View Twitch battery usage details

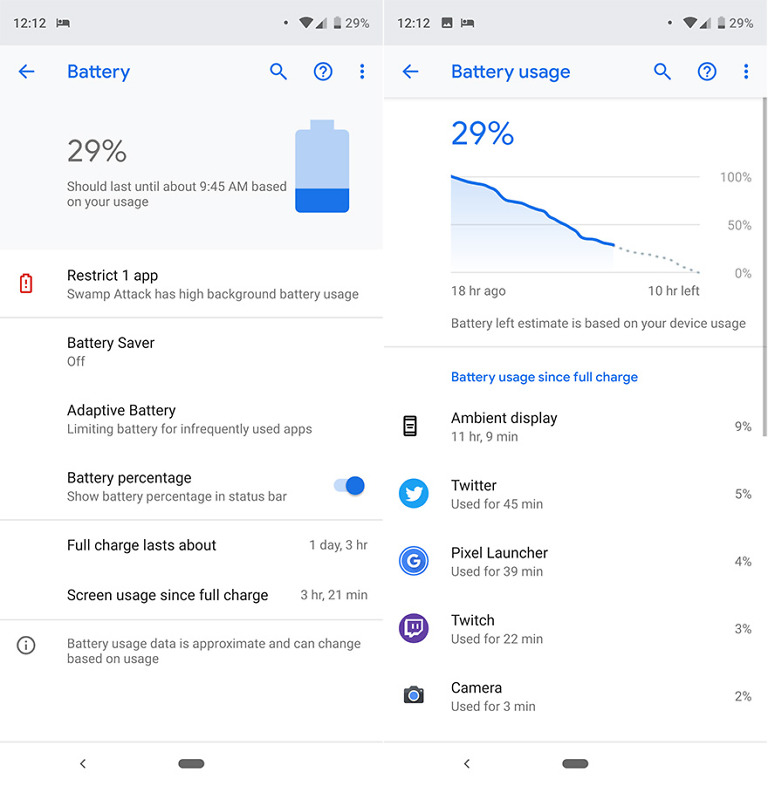(575, 629)
